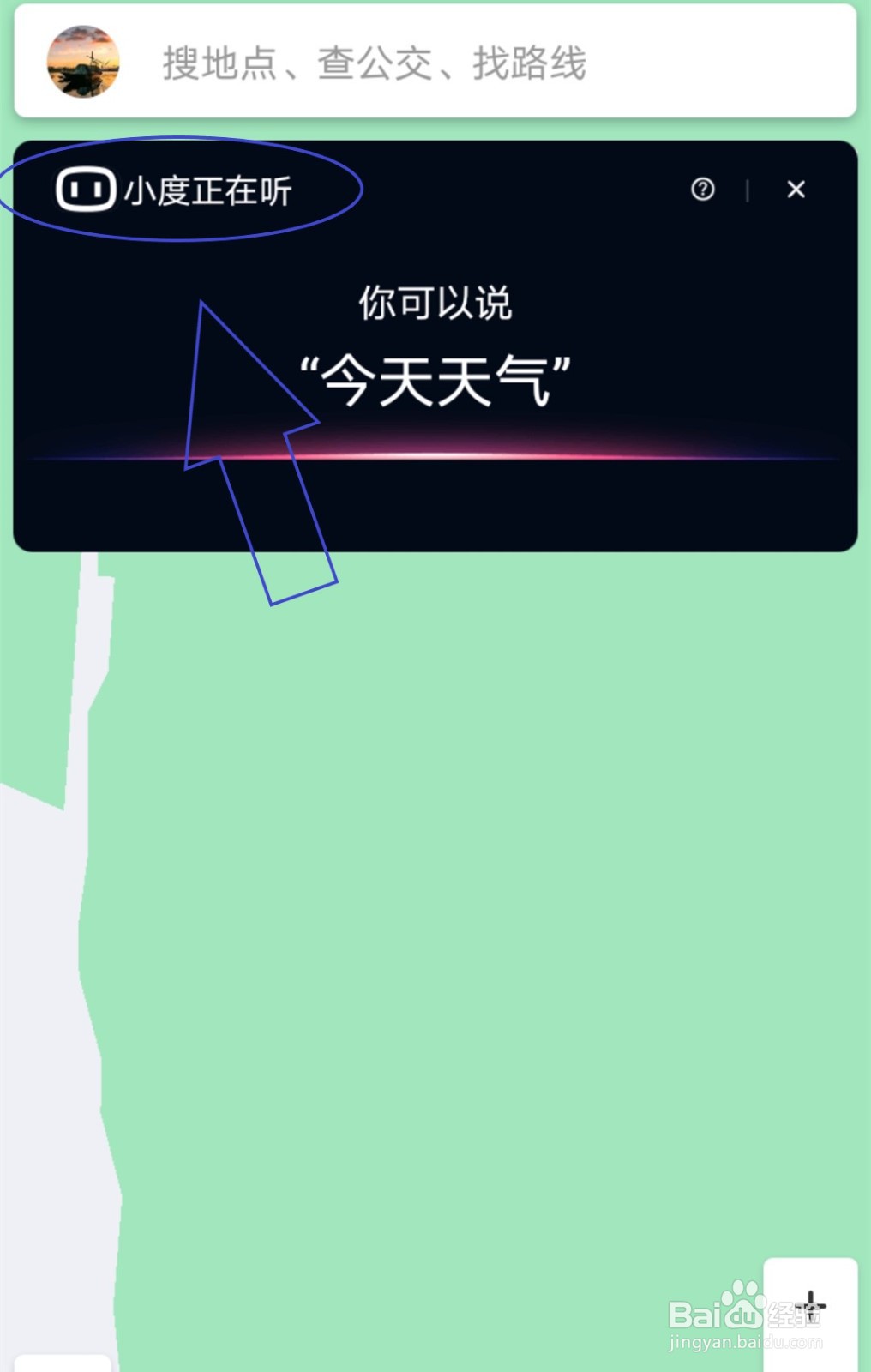Toggle listening by tapping the Xiaodu icon
Image resolution: width=871 pixels, height=1372 pixels.
click(x=86, y=190)
